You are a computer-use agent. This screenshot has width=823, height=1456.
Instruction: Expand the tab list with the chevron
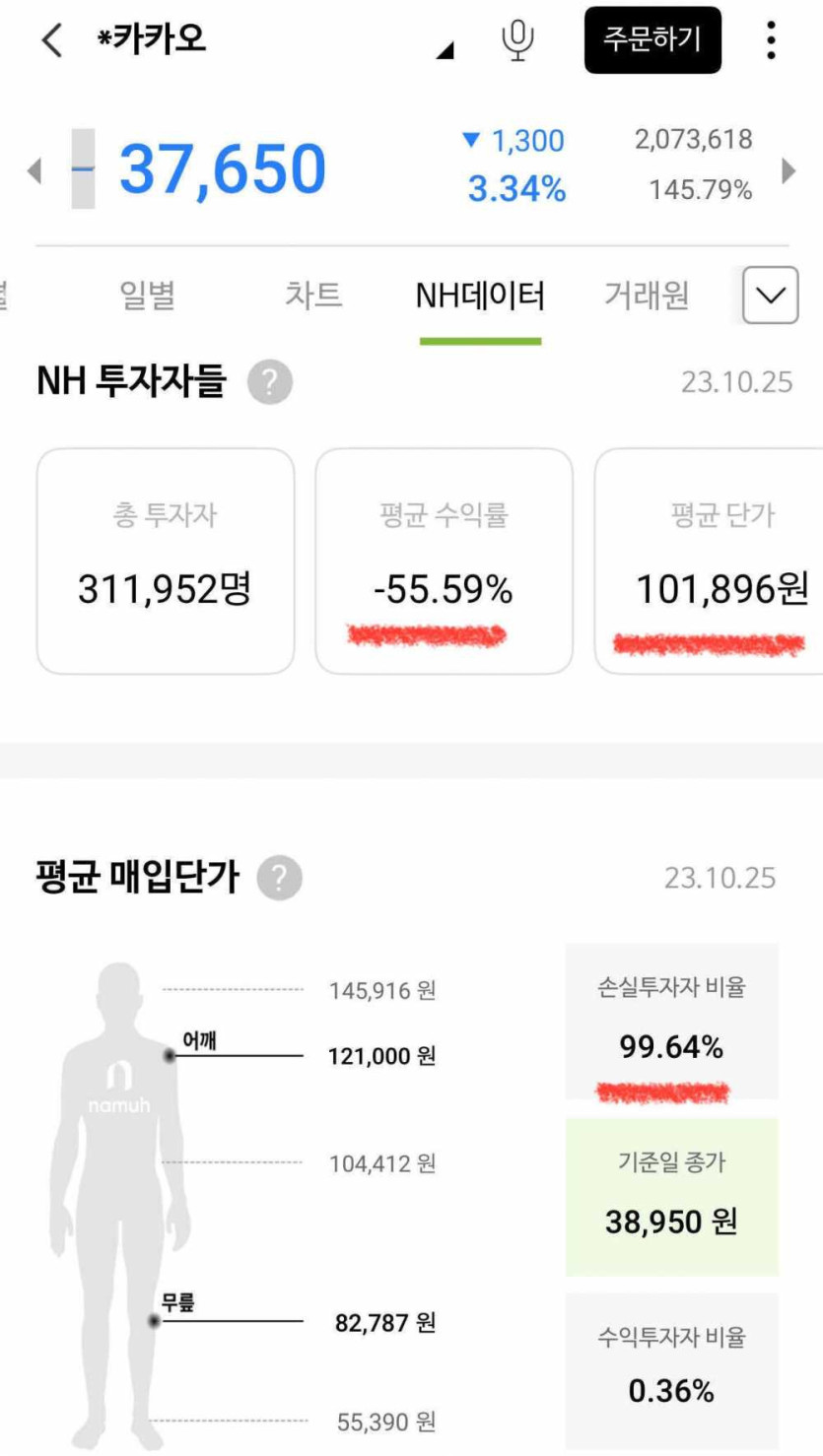770,295
